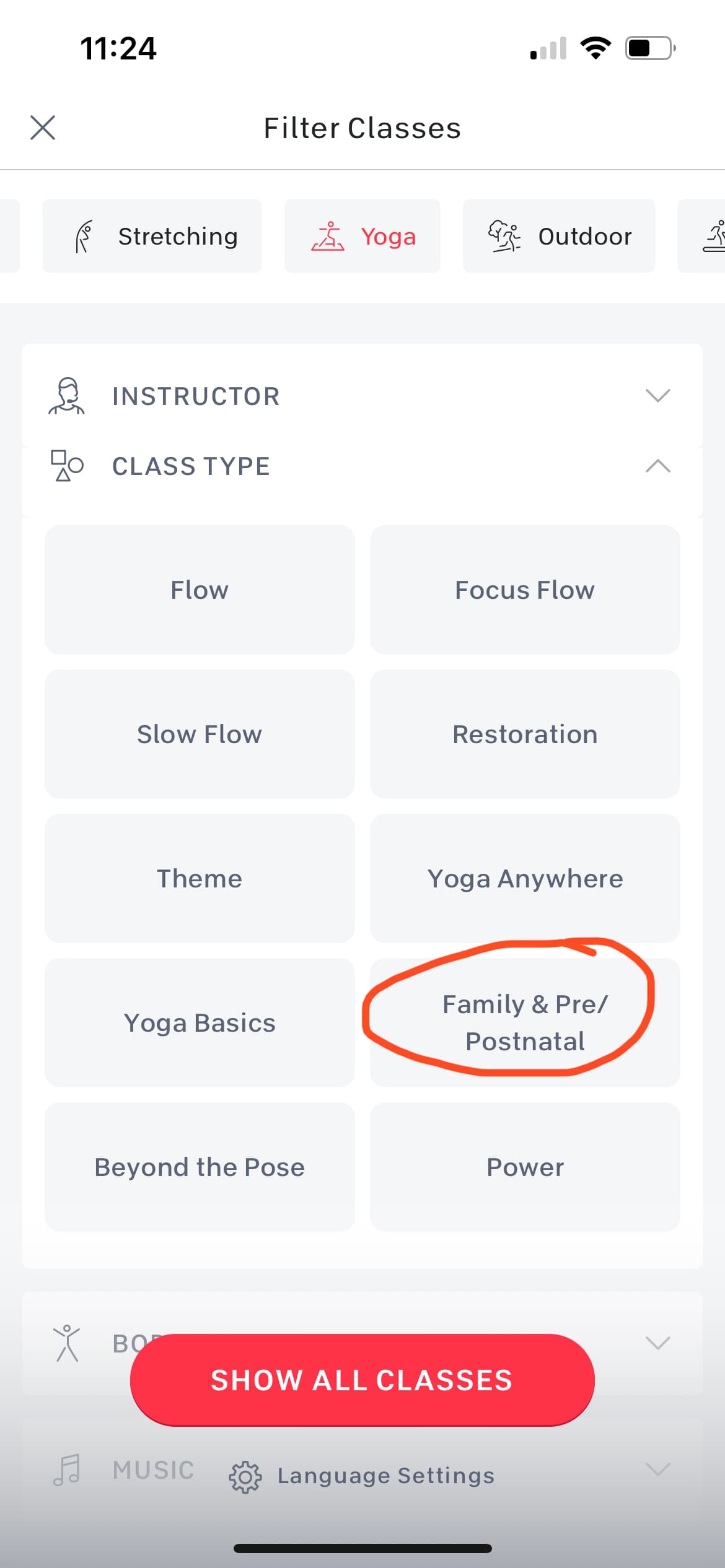Screen dimensions: 725x1568
Task: Filter by Theme class type
Action: [200, 878]
